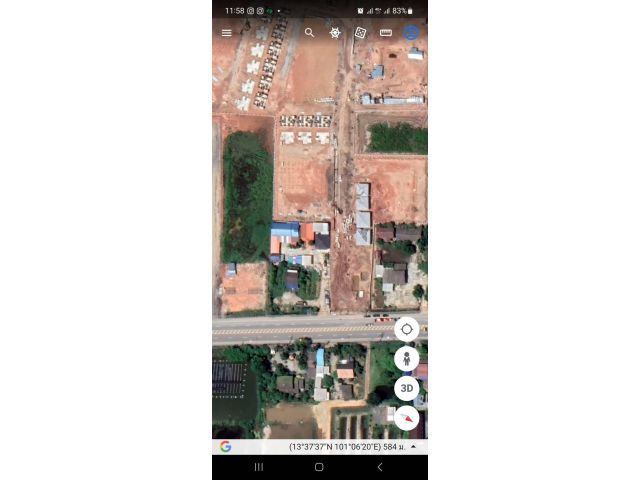Image resolution: width=640 pixels, height=480 pixels.
Task: Center map on my location
Action: [406, 329]
